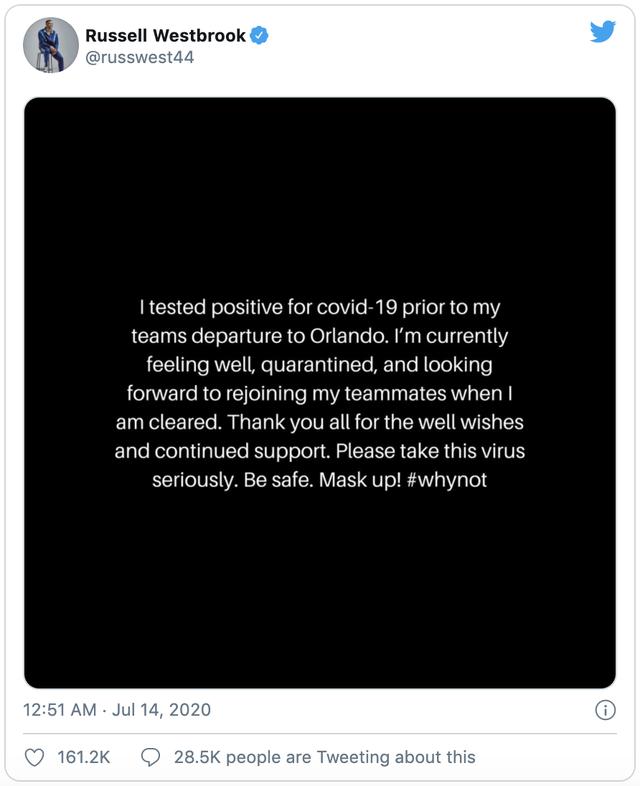View 28.5K people Tweeting about this

310,757
